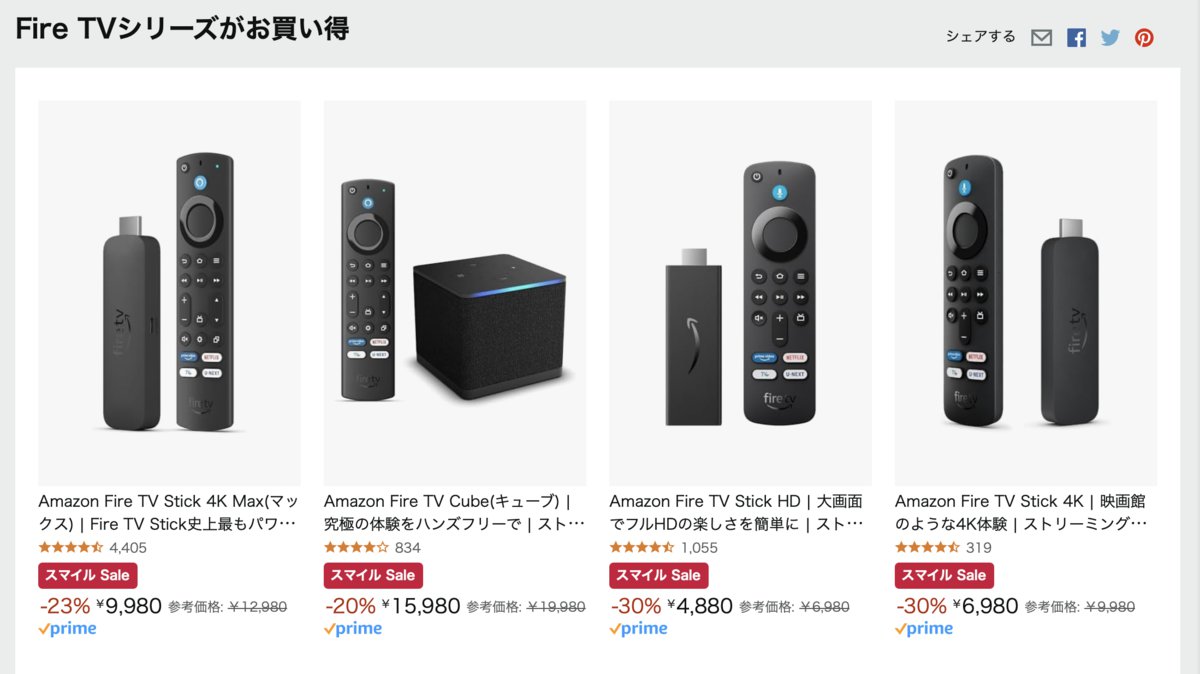1200x674 pixels.
Task: View the 4,405 reviews of Fire TV Stick 4K Max
Action: [x=128, y=548]
